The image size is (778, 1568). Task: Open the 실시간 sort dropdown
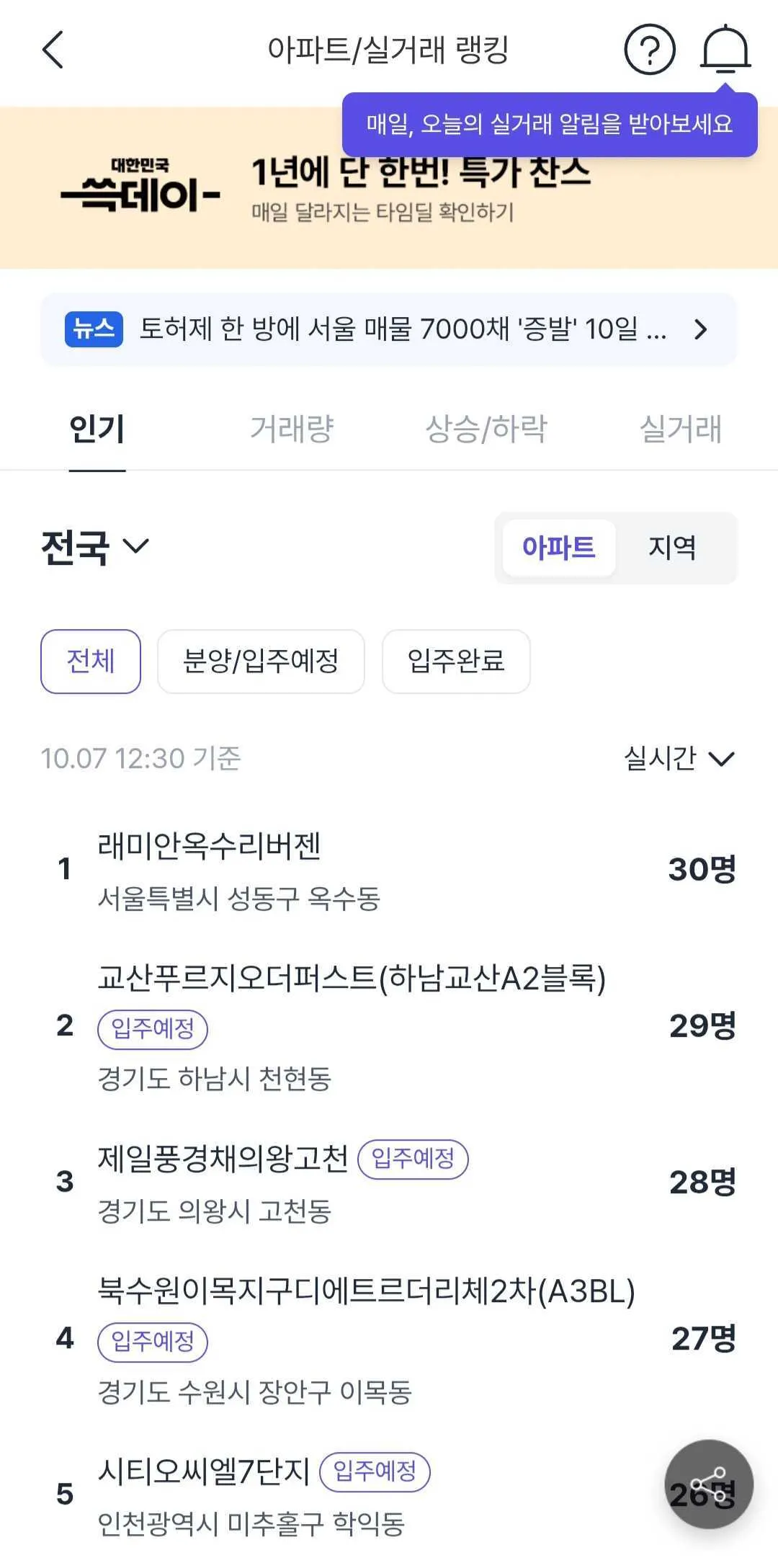click(x=679, y=758)
